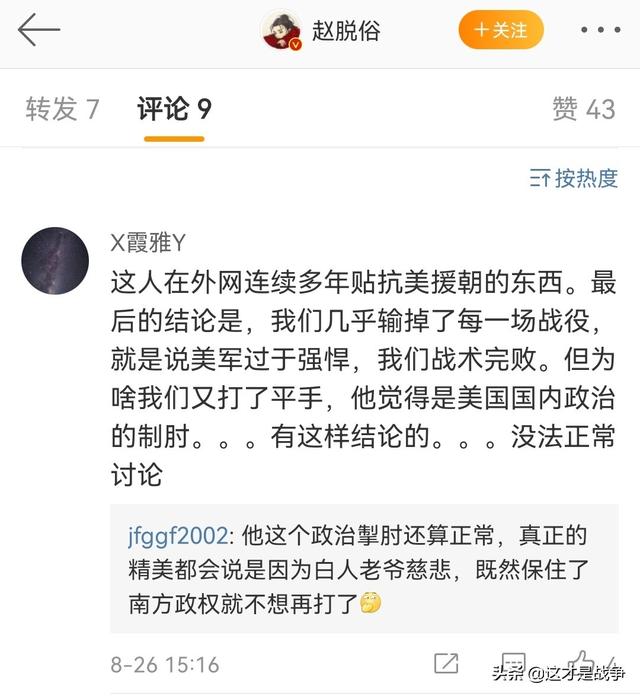Open the three-dot overflow menu
The height and width of the screenshot is (696, 640).
click(x=600, y=30)
